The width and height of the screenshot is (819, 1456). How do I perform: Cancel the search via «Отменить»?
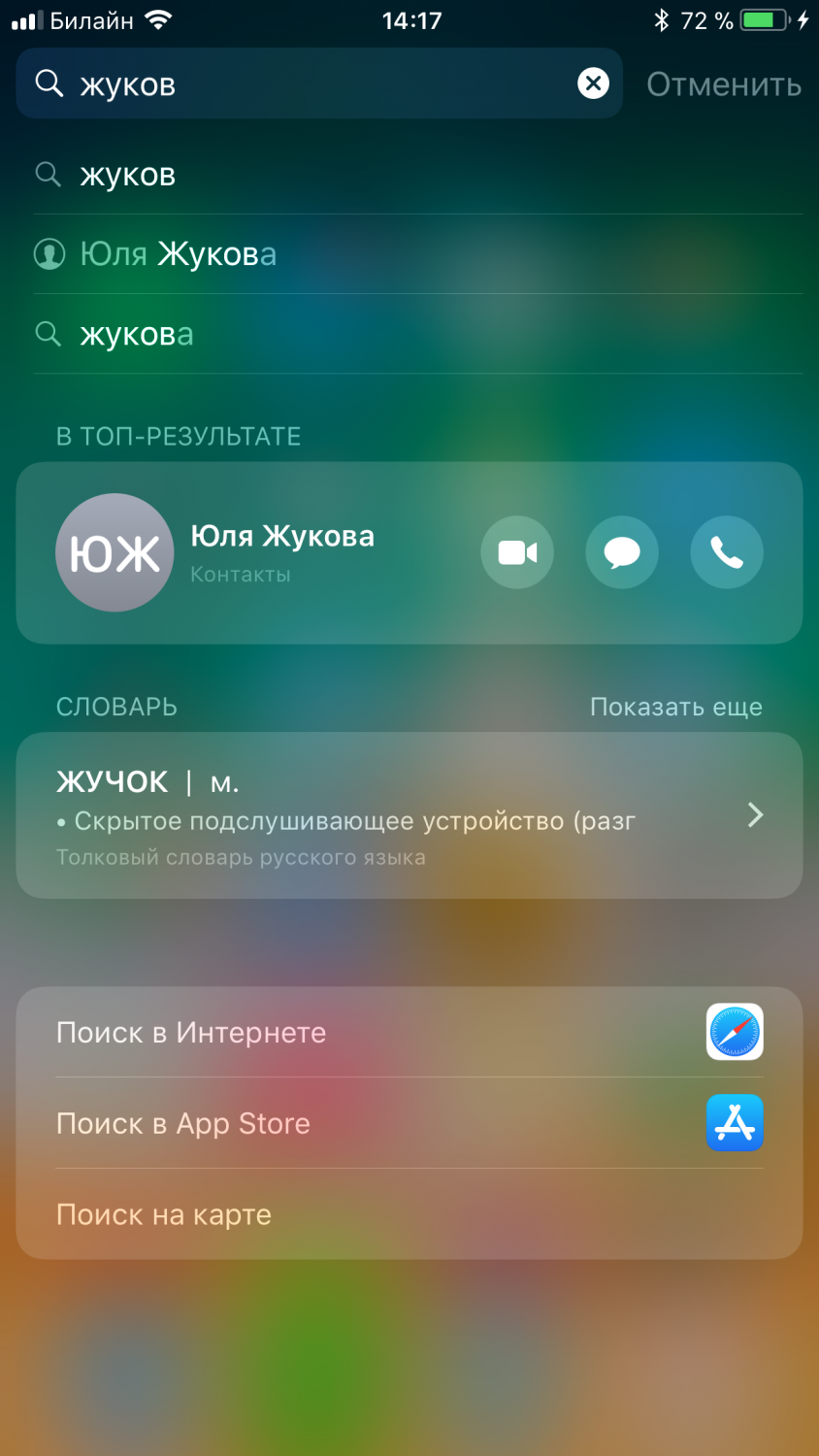click(x=723, y=84)
